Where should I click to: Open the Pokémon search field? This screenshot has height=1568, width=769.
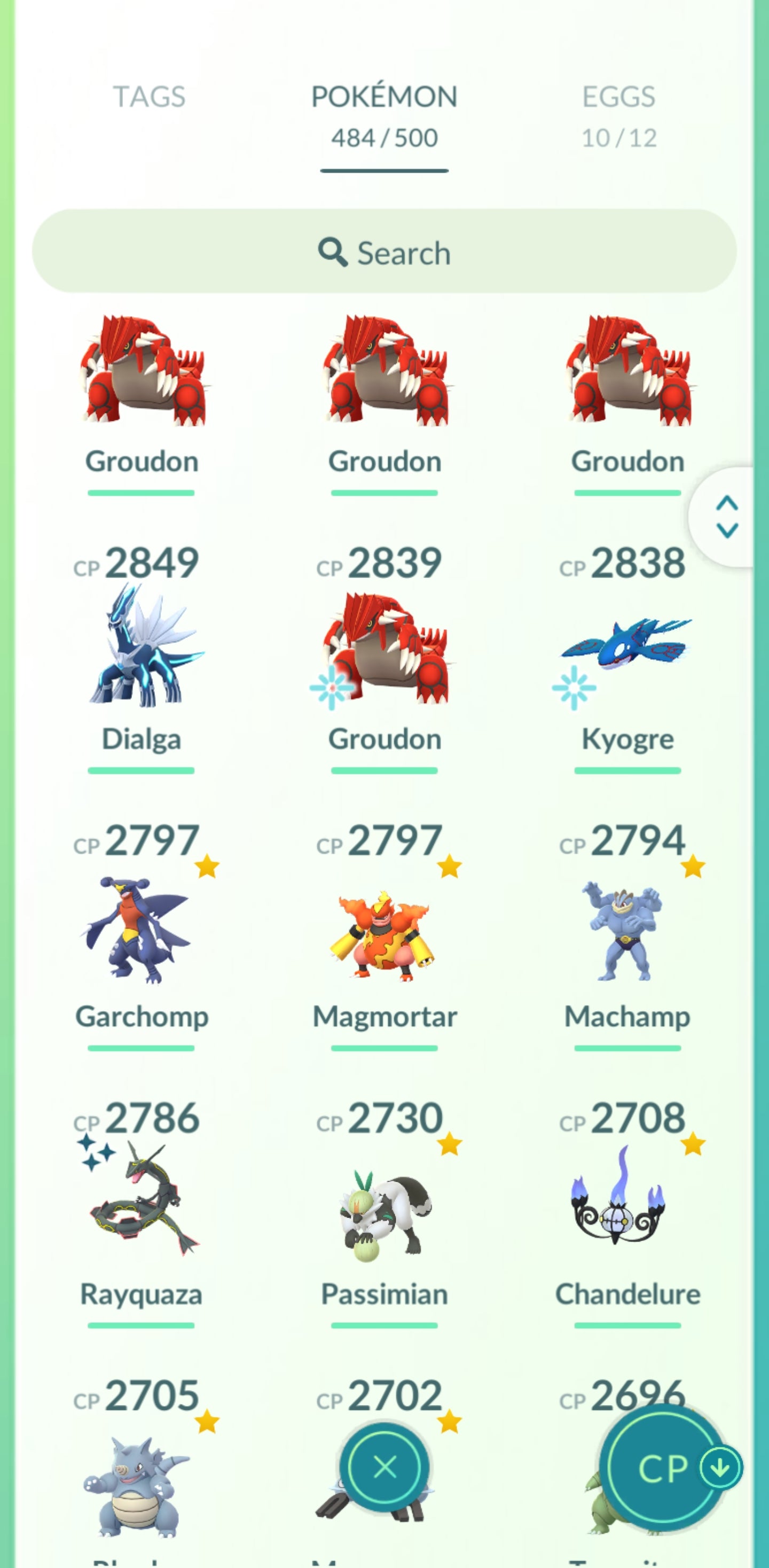point(384,252)
